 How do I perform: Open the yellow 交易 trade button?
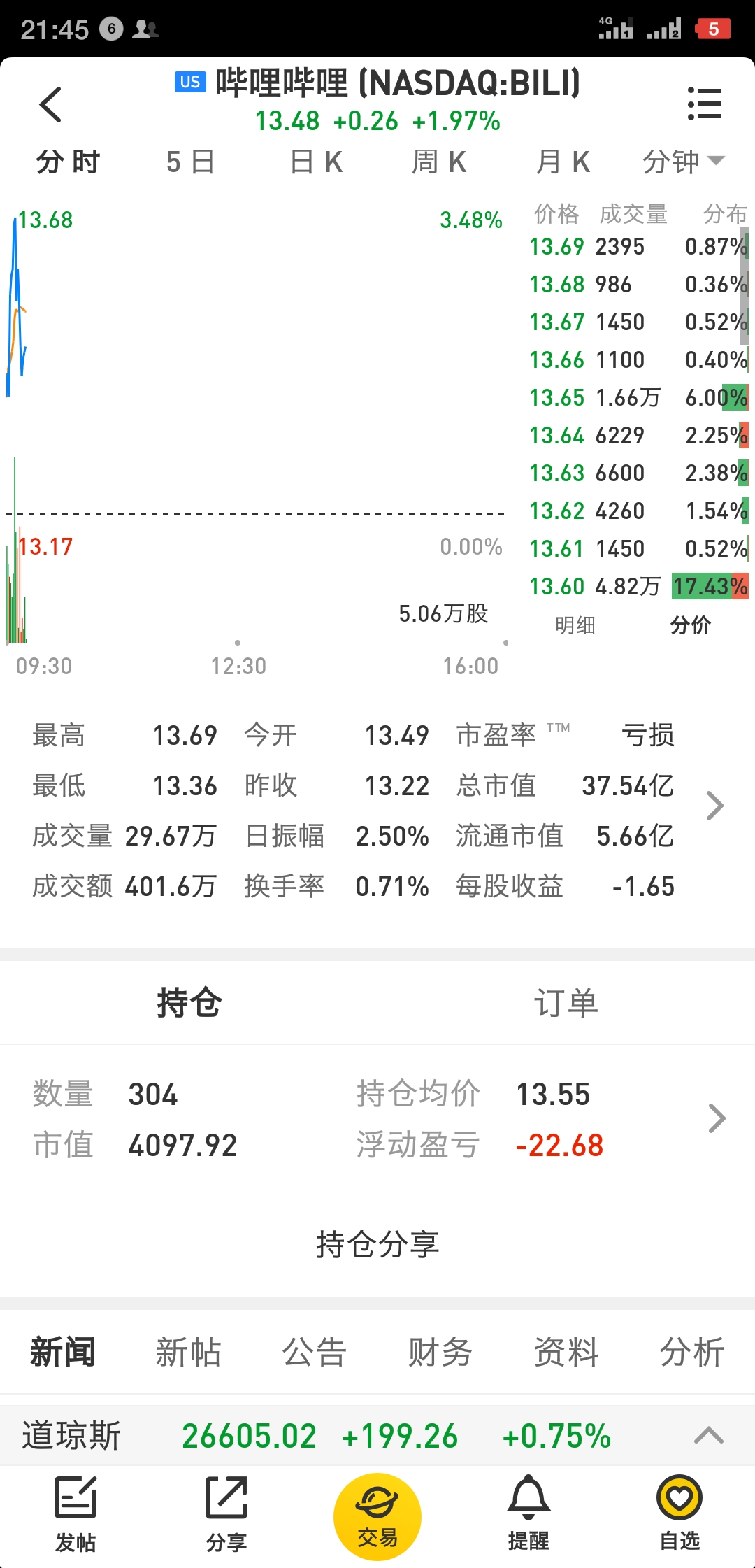(x=377, y=1517)
